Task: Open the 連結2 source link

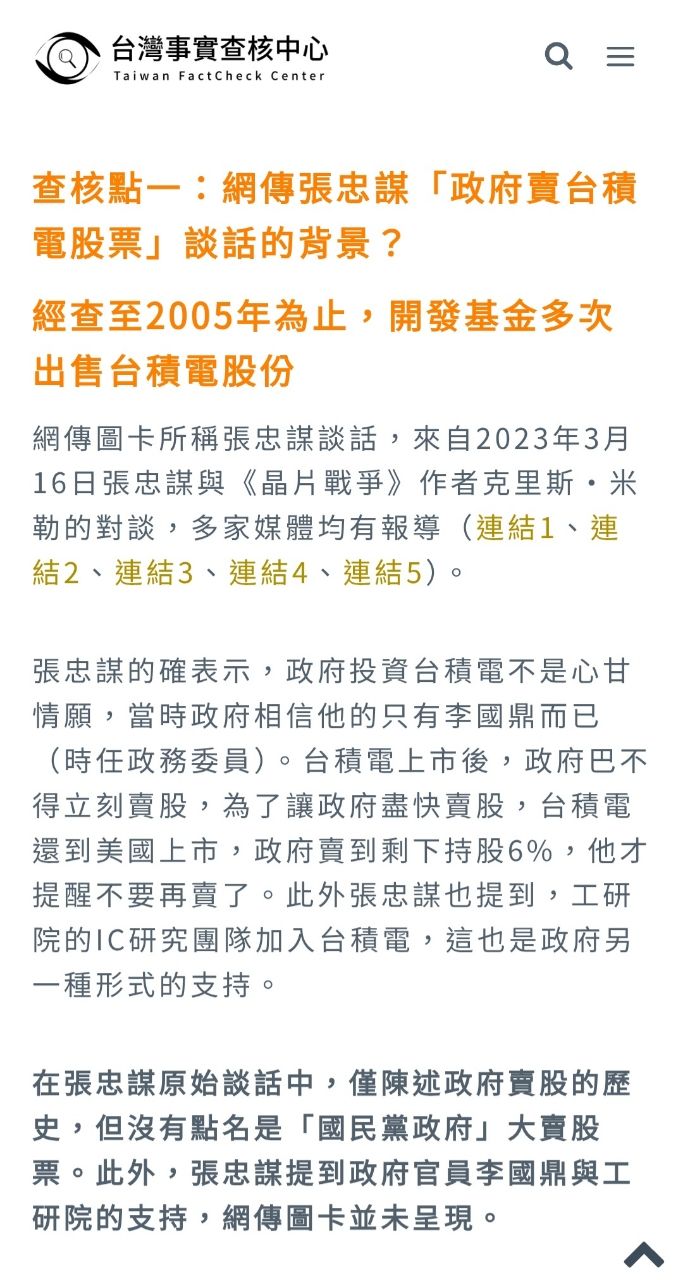Action: click(x=56, y=573)
